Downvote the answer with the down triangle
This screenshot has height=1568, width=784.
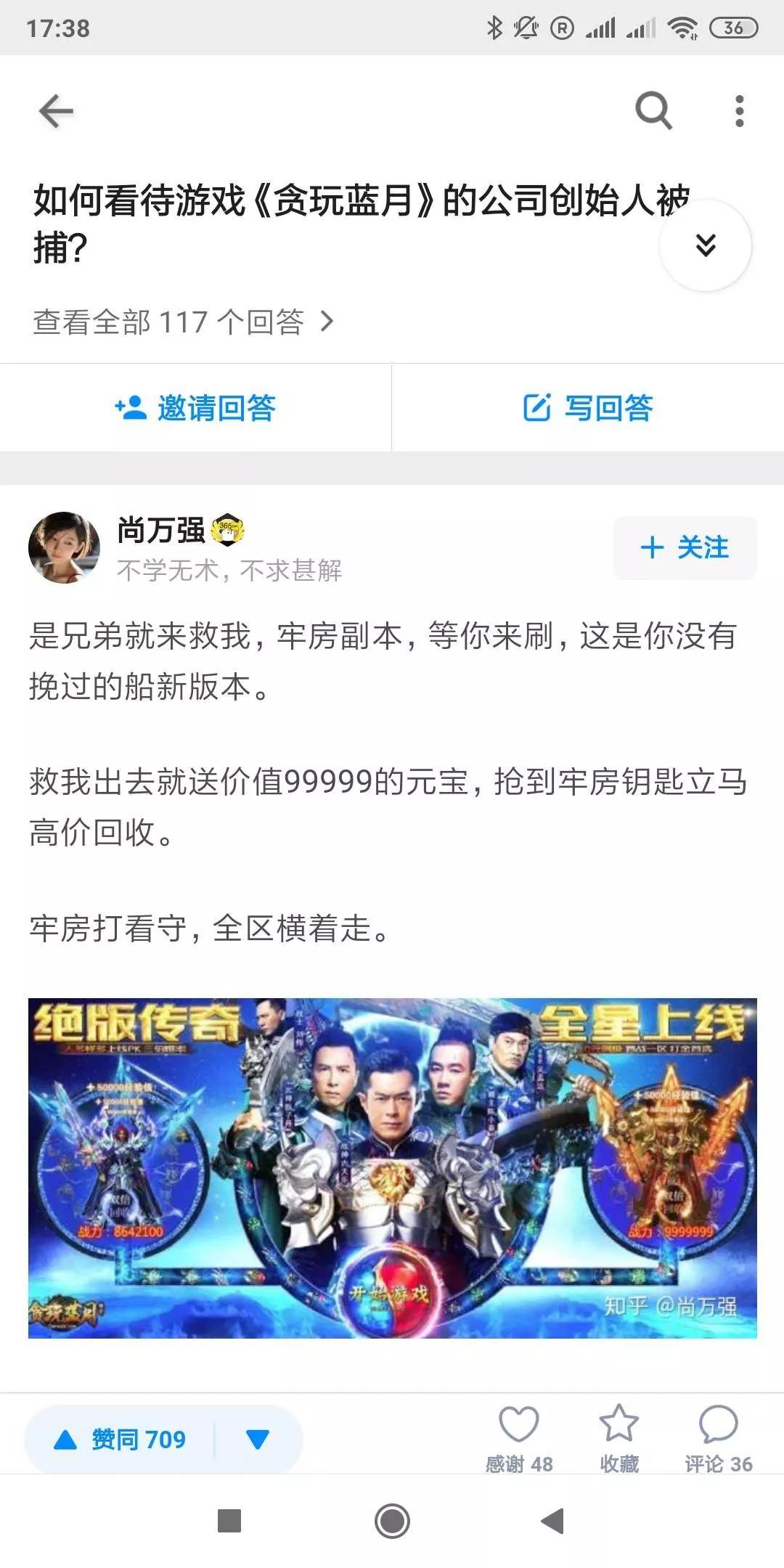pos(258,1439)
